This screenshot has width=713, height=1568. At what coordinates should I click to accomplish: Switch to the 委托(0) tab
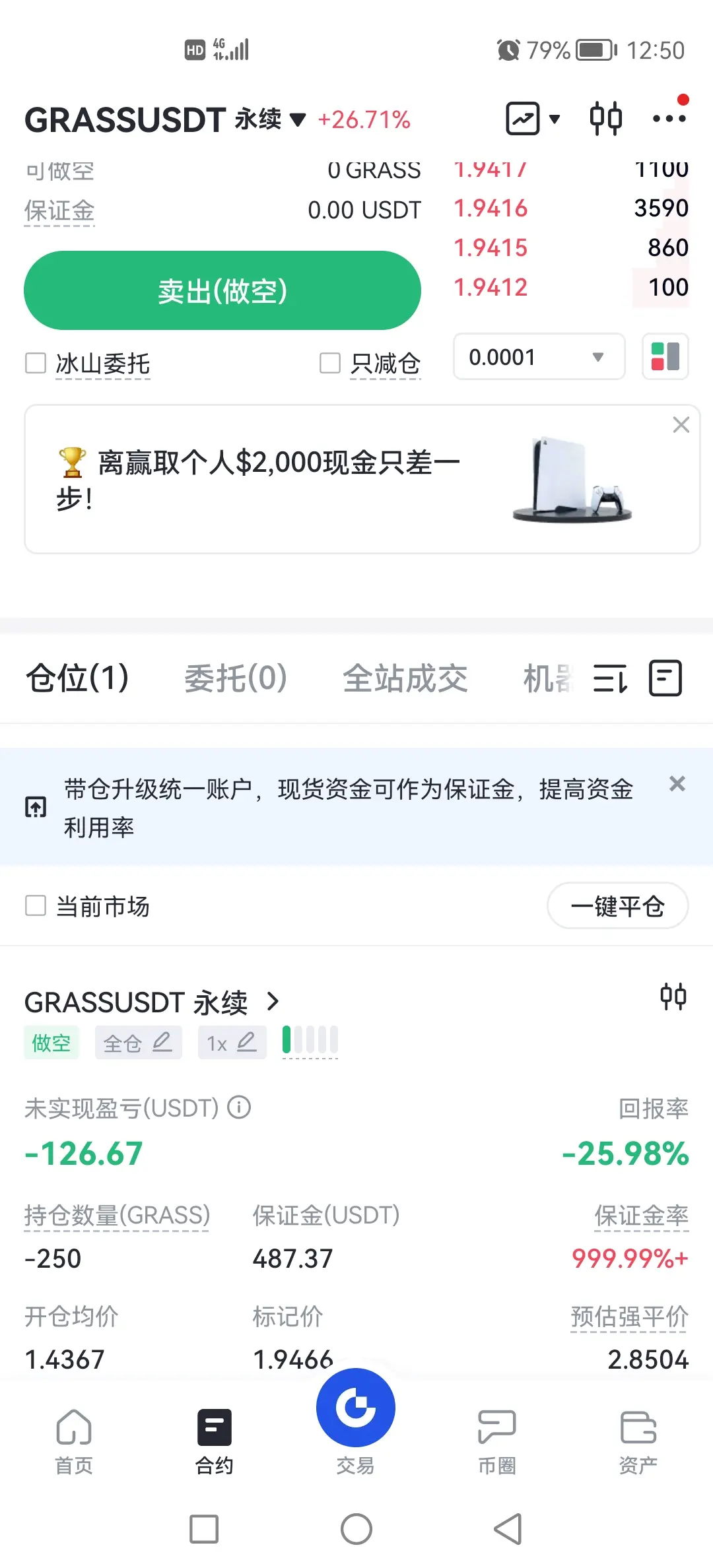pyautogui.click(x=235, y=678)
